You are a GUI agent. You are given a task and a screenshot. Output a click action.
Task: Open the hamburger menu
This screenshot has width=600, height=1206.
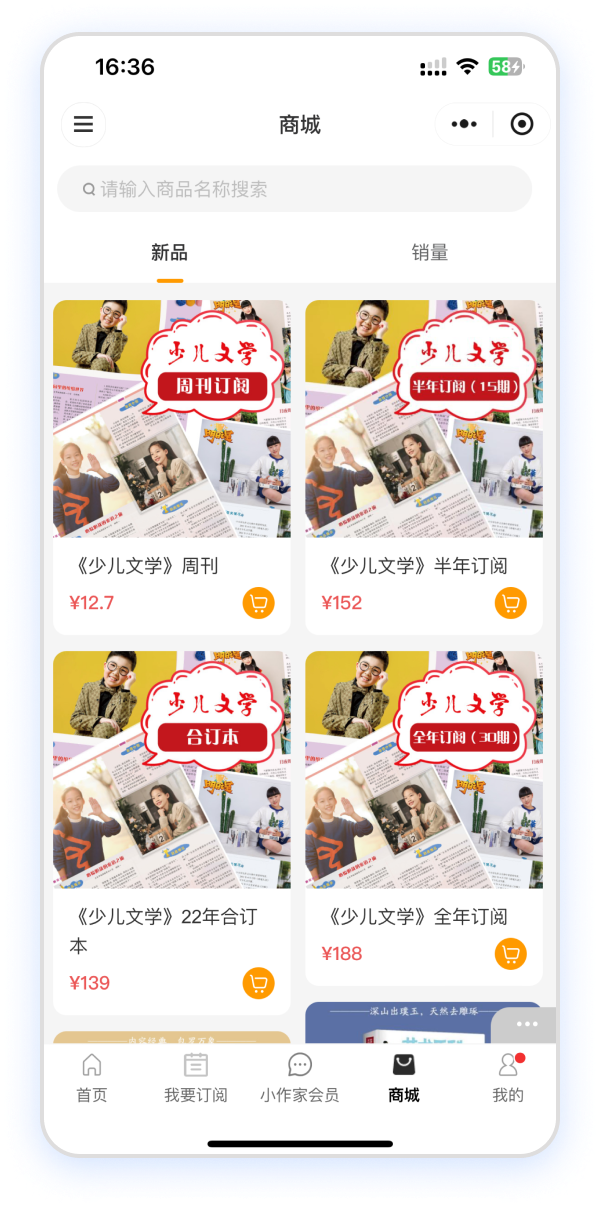point(83,125)
